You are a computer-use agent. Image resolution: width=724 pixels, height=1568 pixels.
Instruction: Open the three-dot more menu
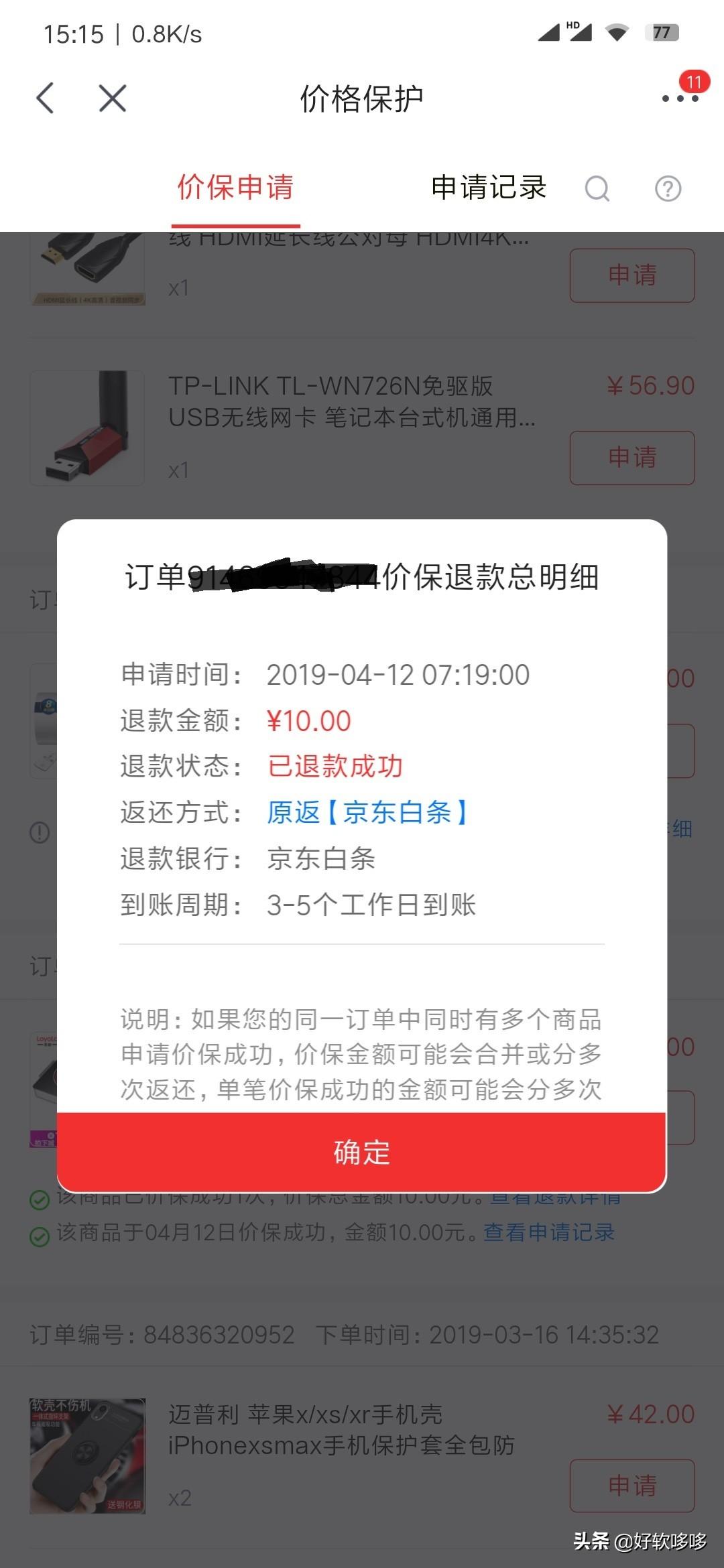680,98
